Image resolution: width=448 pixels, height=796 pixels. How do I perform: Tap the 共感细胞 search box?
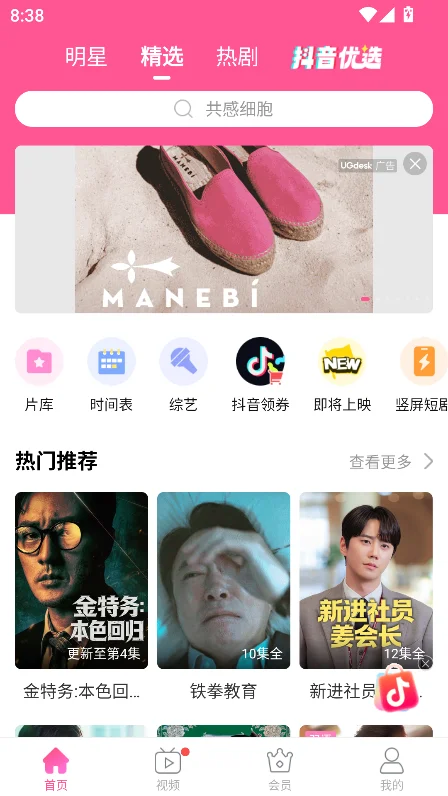point(224,109)
